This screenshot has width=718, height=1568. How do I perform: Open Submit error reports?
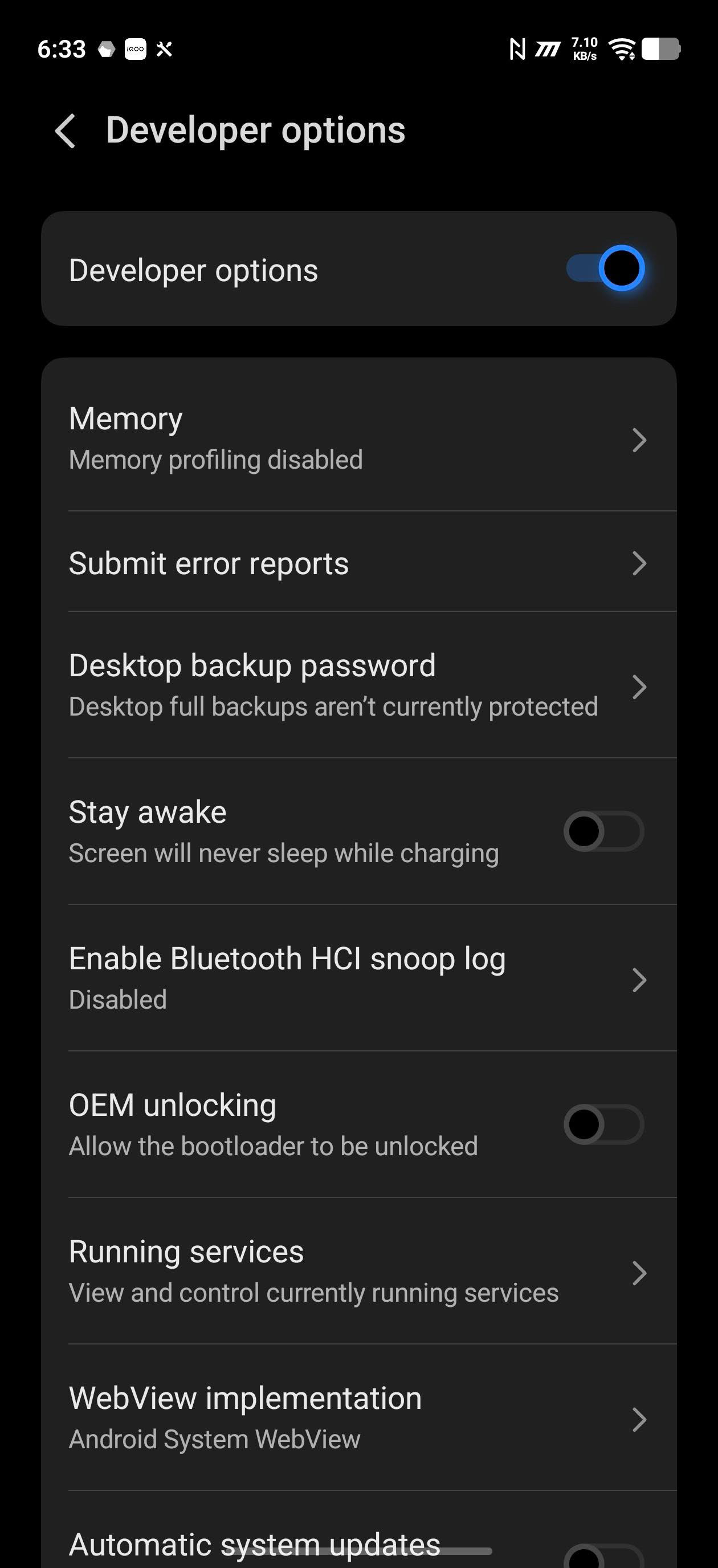click(x=358, y=563)
